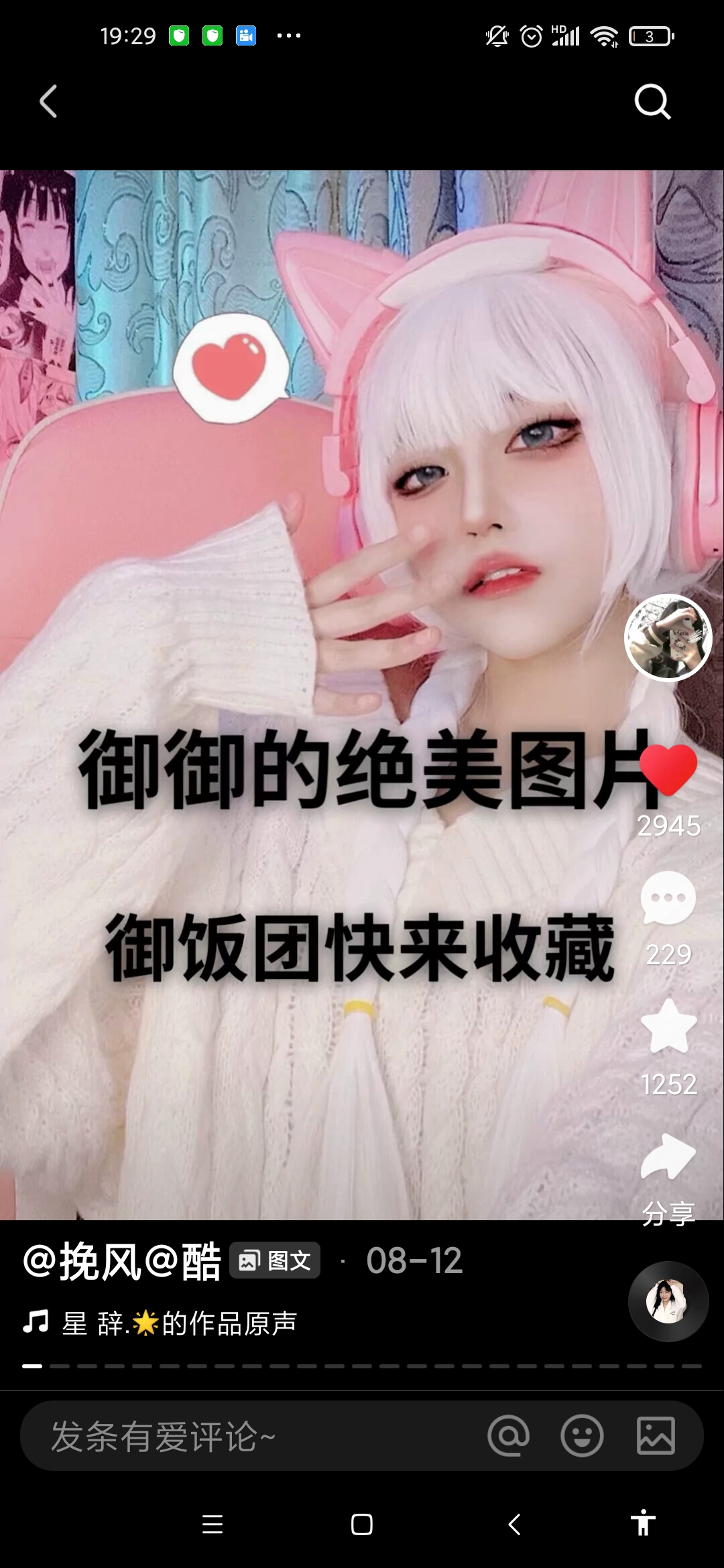This screenshot has width=724, height=1568.
Task: Go back using the top-left arrow
Action: [48, 102]
